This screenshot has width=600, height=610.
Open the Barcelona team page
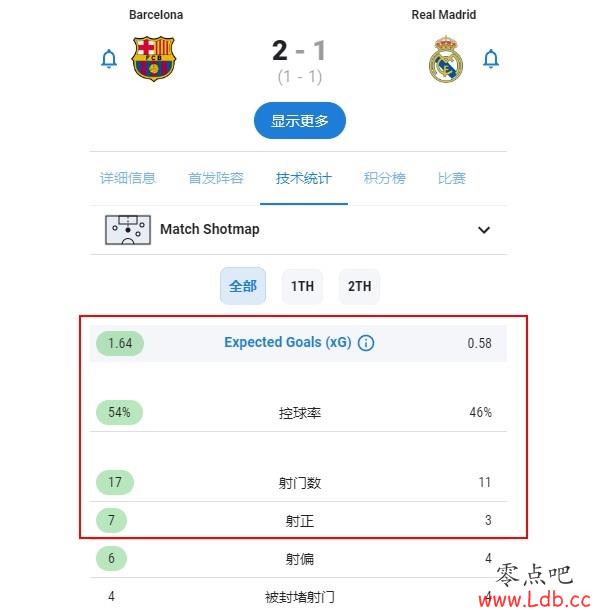154,58
